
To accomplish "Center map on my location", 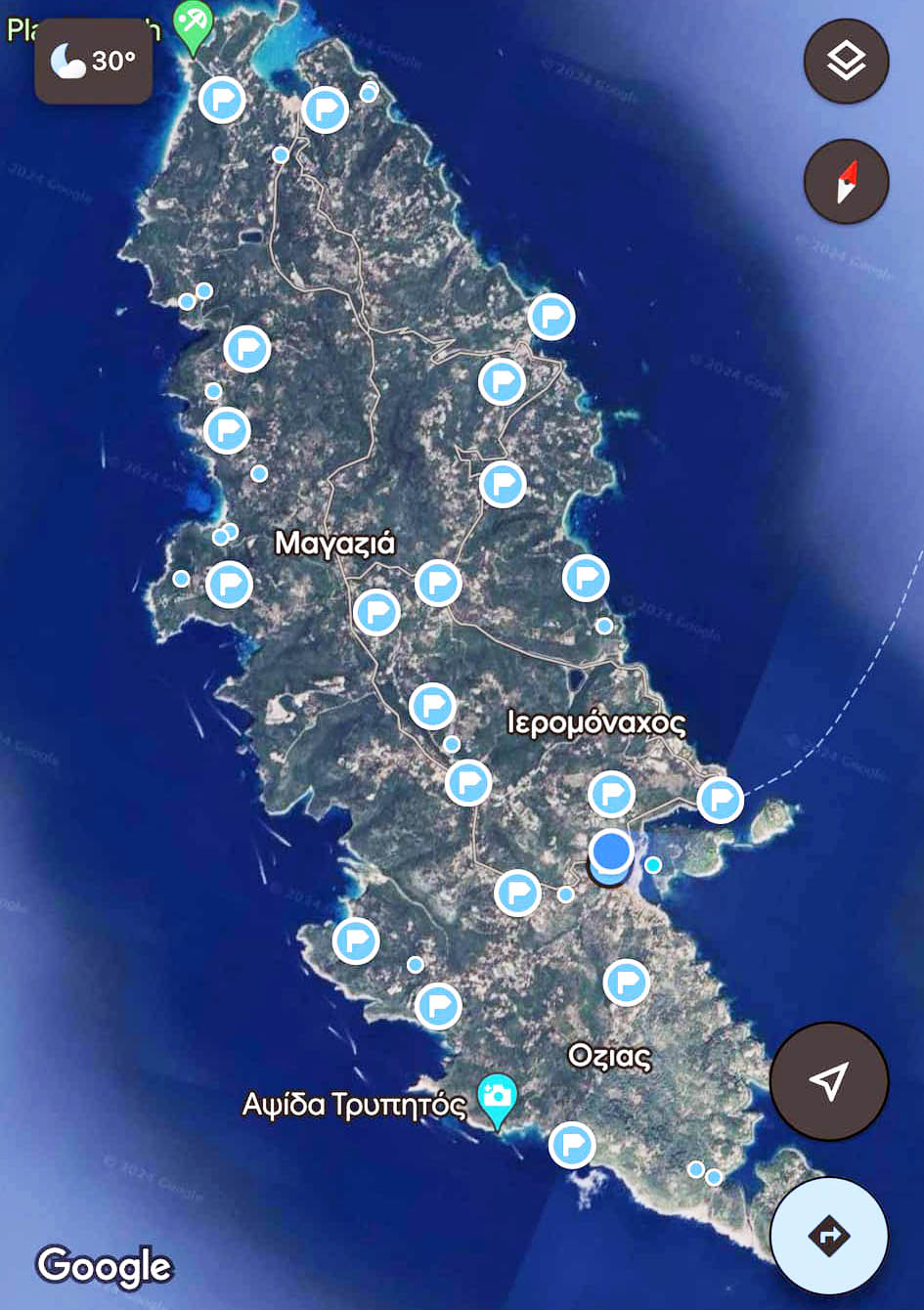I will pyautogui.click(x=829, y=1080).
